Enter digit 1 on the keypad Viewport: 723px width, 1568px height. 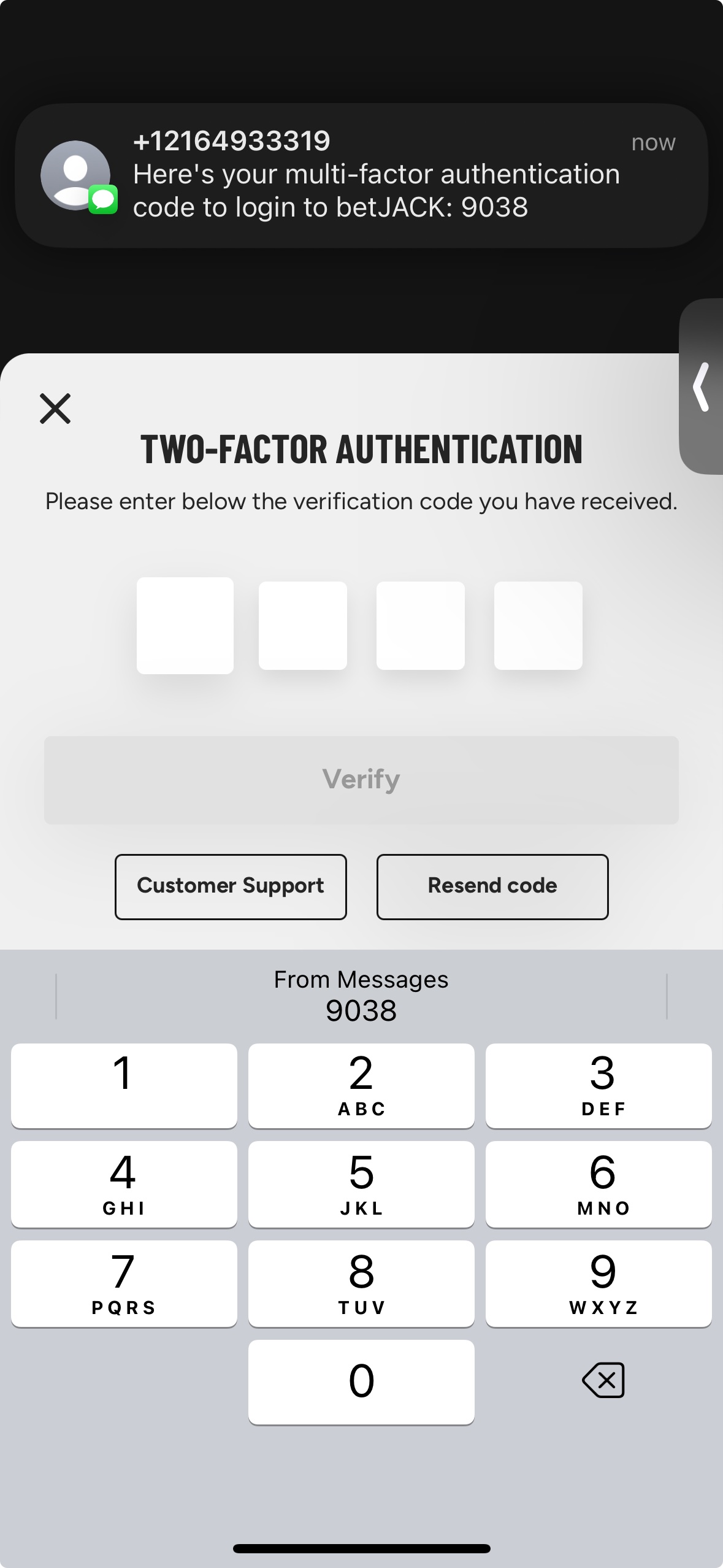(124, 1085)
